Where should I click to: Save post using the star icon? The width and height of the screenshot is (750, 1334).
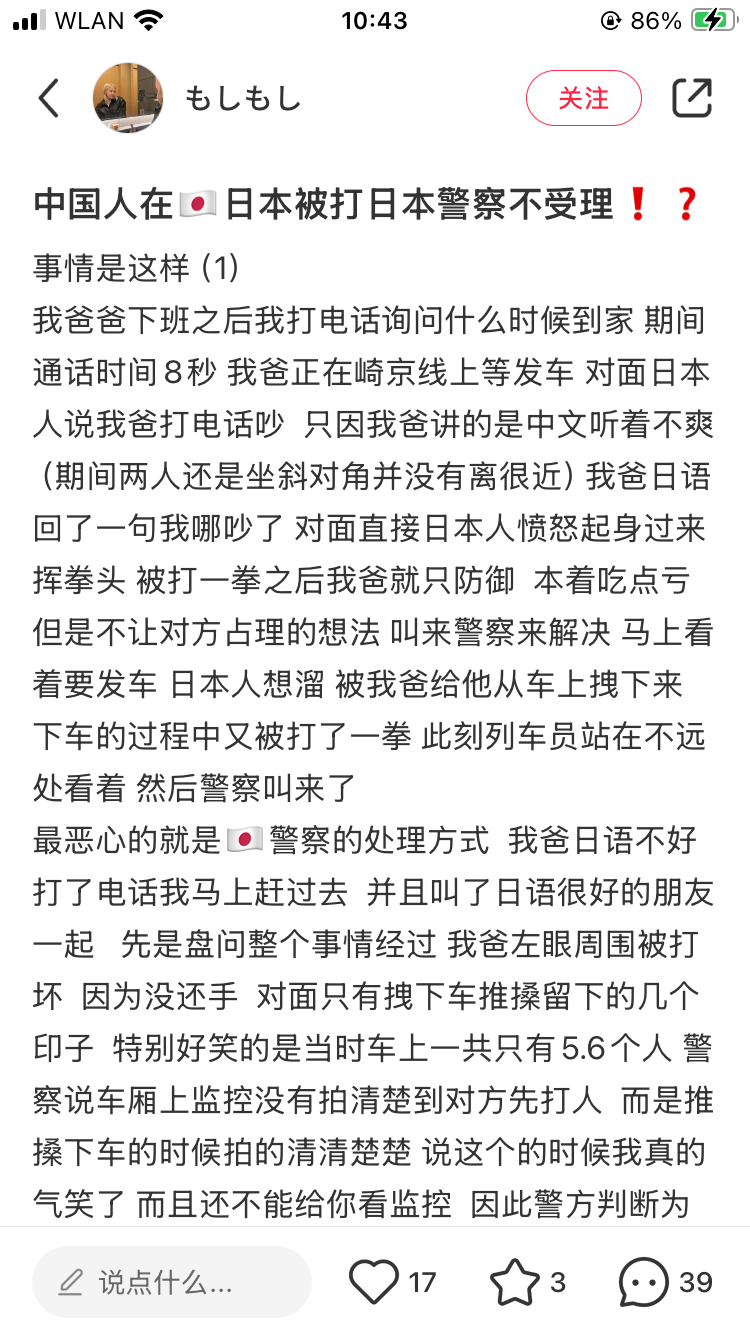[515, 1281]
